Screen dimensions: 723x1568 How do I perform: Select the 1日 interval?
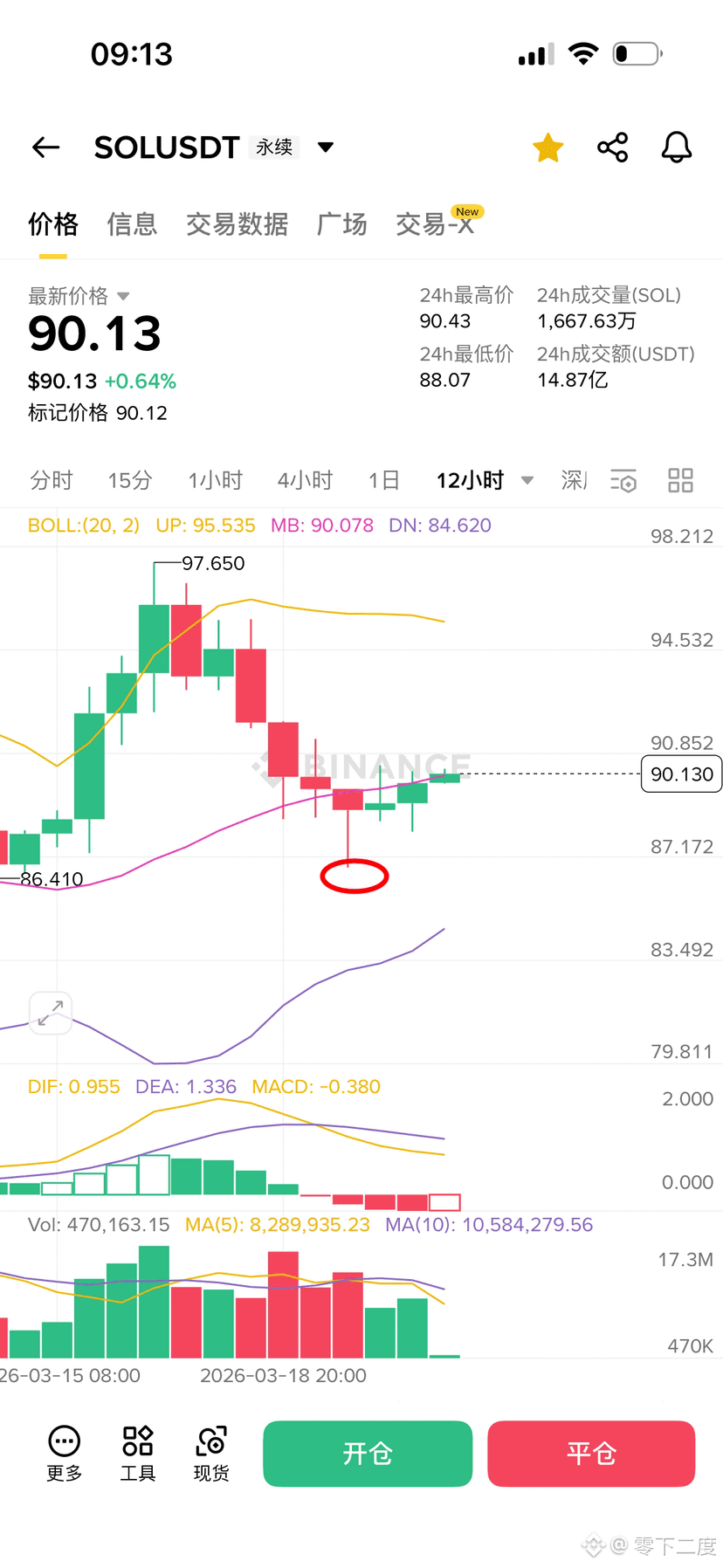coord(383,480)
